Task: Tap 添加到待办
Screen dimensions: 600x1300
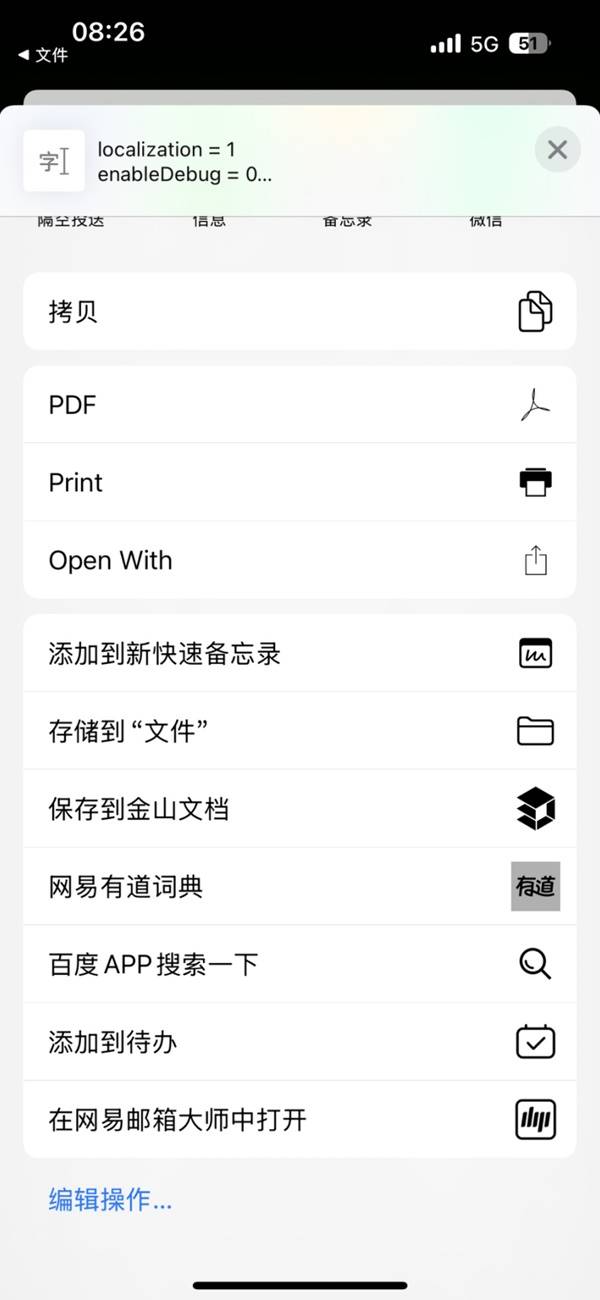Action: [300, 1043]
